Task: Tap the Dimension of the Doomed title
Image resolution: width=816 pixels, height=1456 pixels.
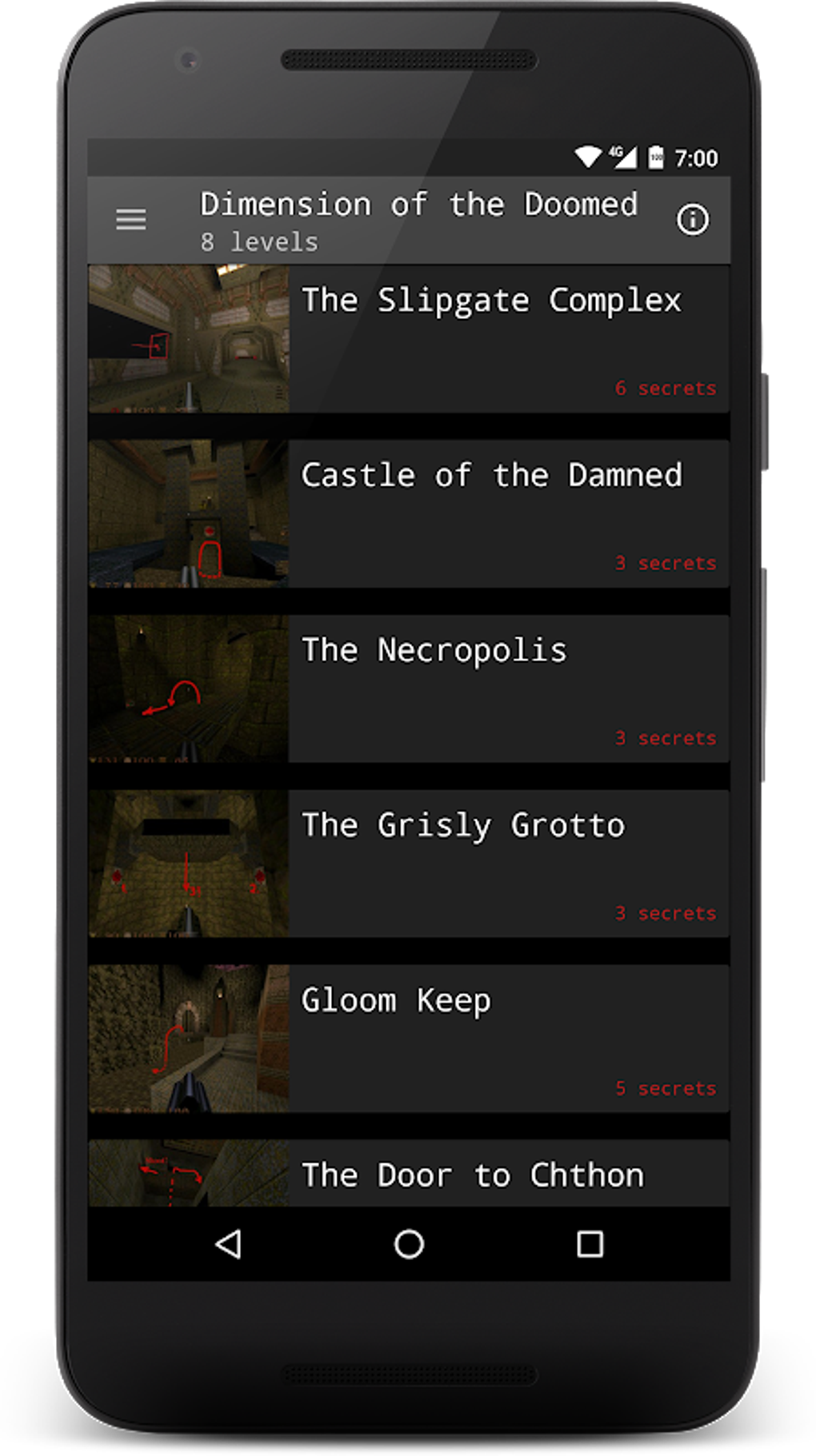Action: point(418,204)
